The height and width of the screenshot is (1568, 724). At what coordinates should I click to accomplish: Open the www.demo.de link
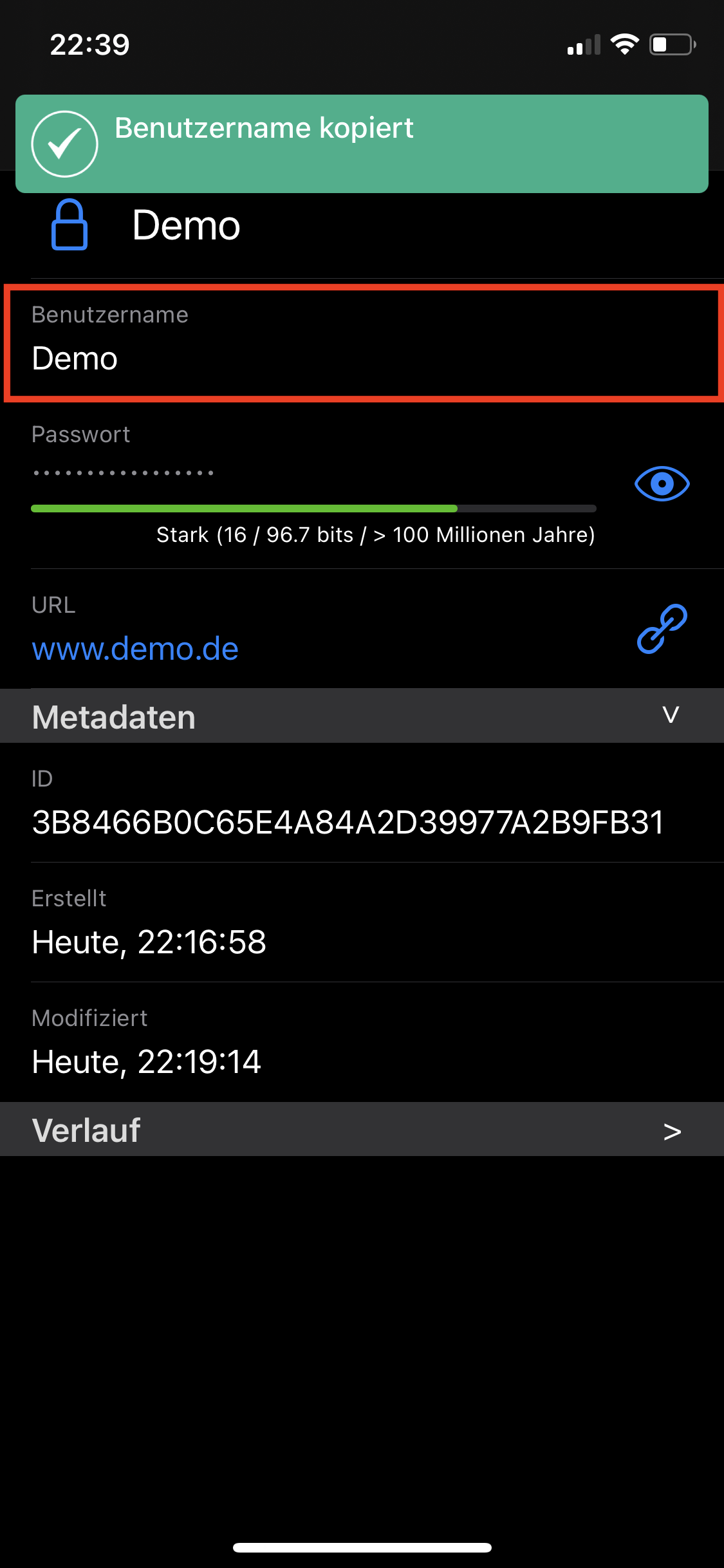pos(135,649)
